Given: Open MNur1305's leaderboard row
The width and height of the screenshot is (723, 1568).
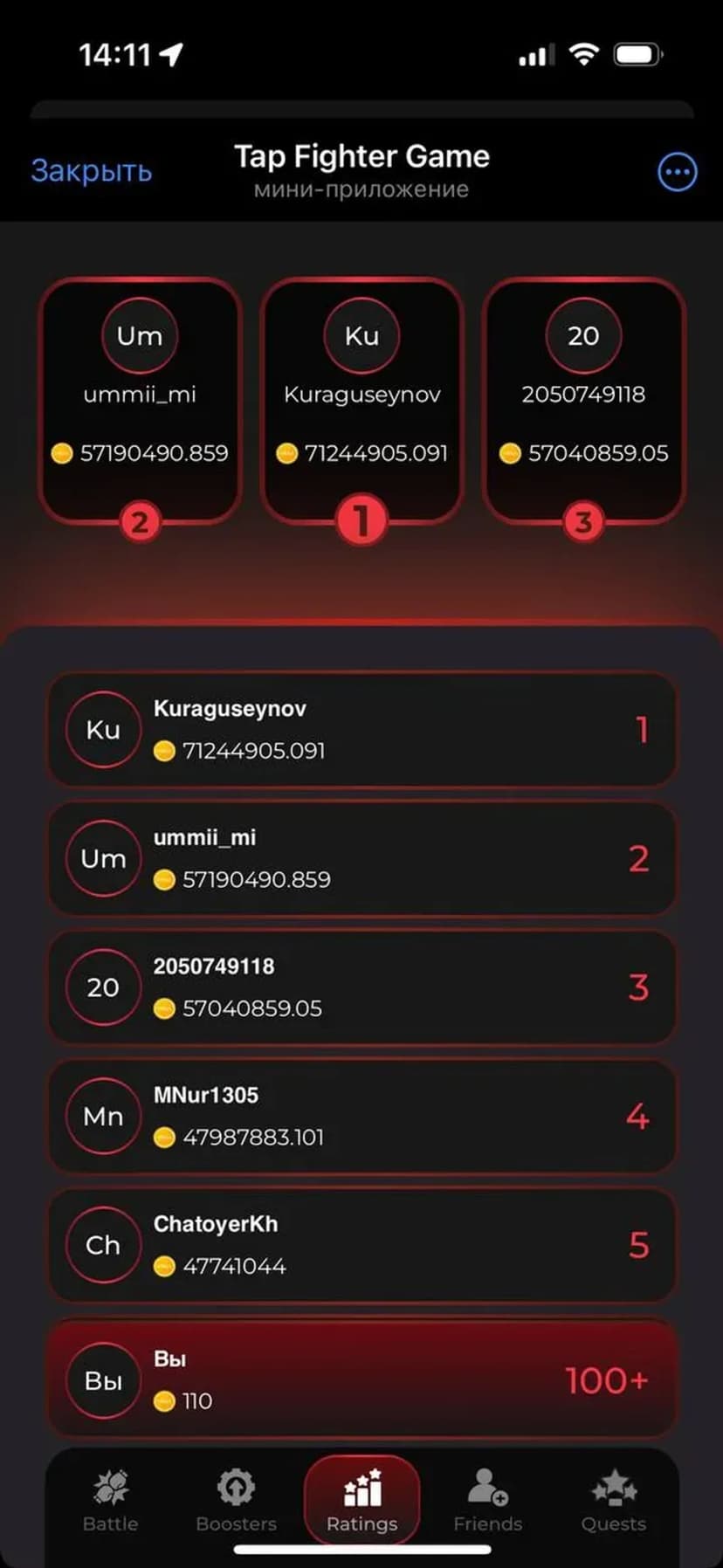Looking at the screenshot, I should 361,1117.
